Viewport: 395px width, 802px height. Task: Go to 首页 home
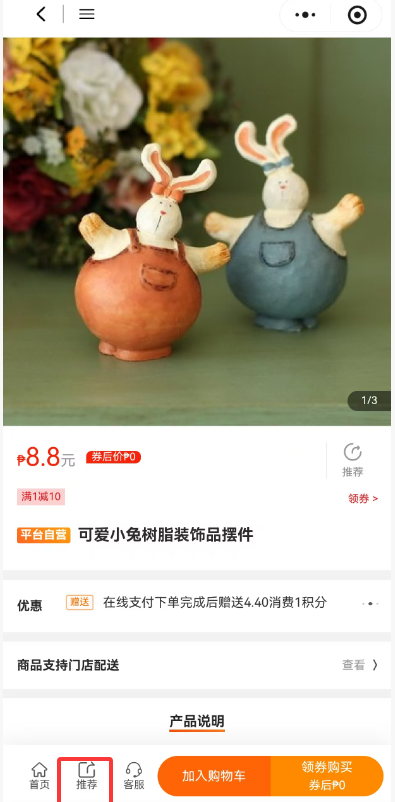coord(39,776)
